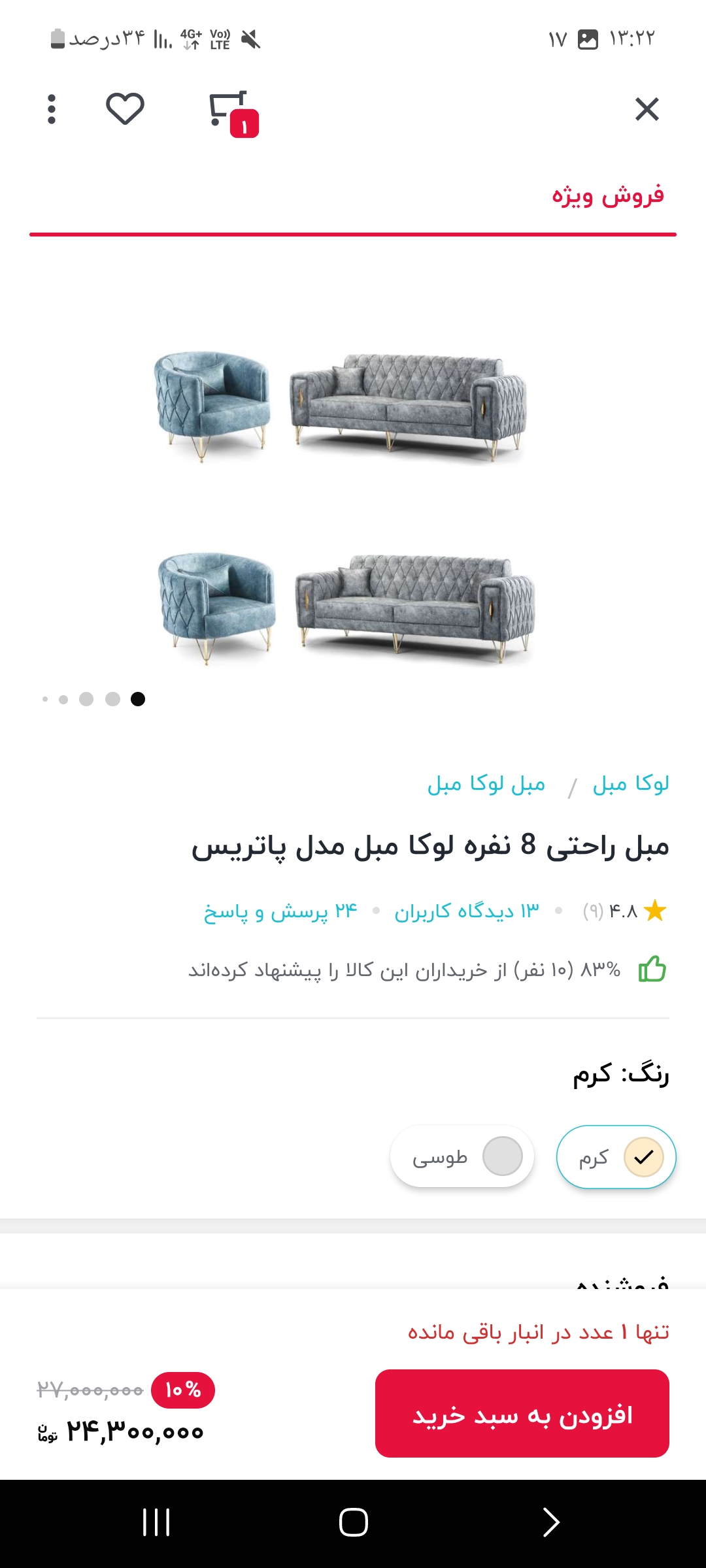Open the shopping cart
Viewport: 706px width, 1568px height.
(x=230, y=111)
